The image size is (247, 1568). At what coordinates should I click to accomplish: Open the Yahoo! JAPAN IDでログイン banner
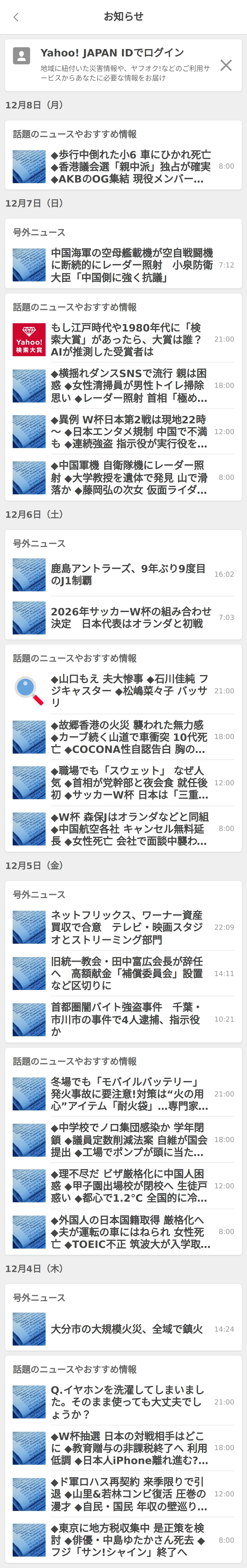point(116,64)
